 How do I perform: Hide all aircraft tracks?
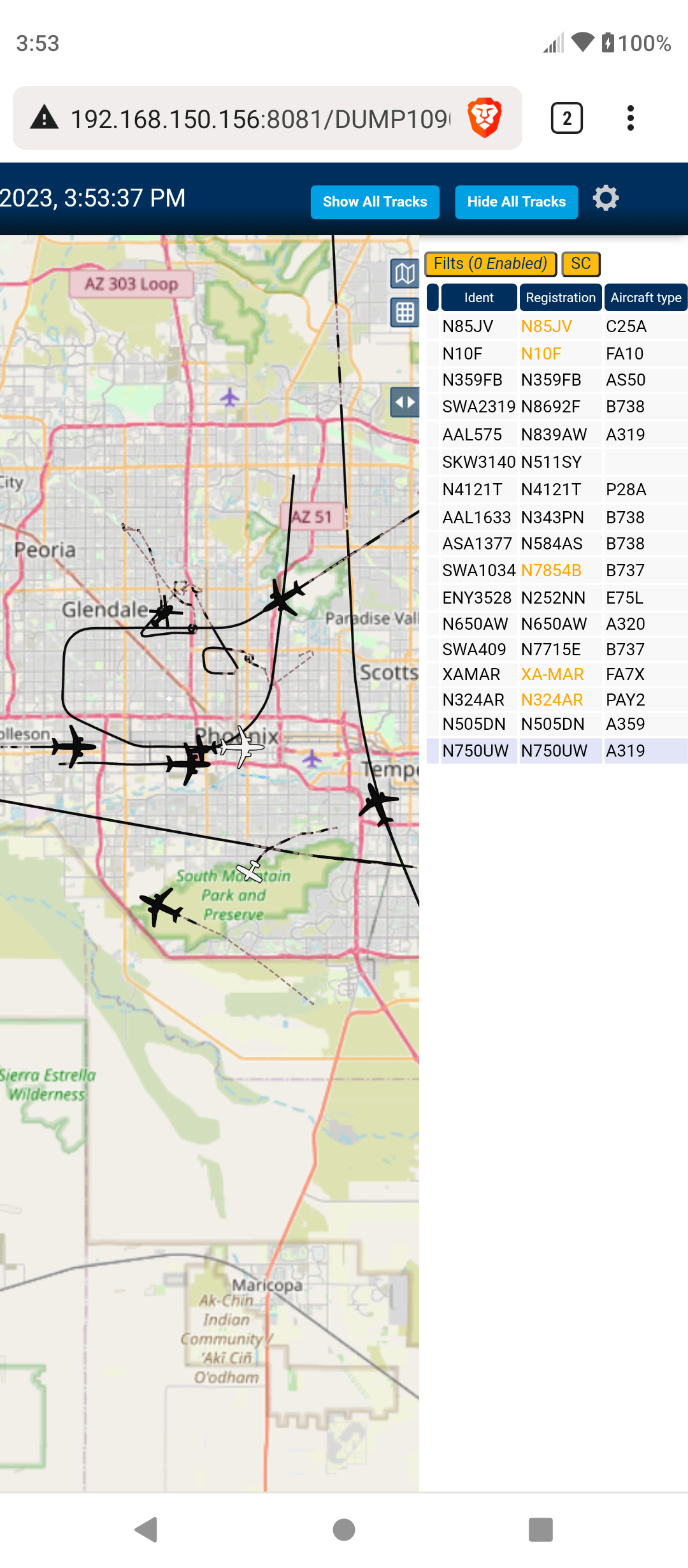click(516, 202)
